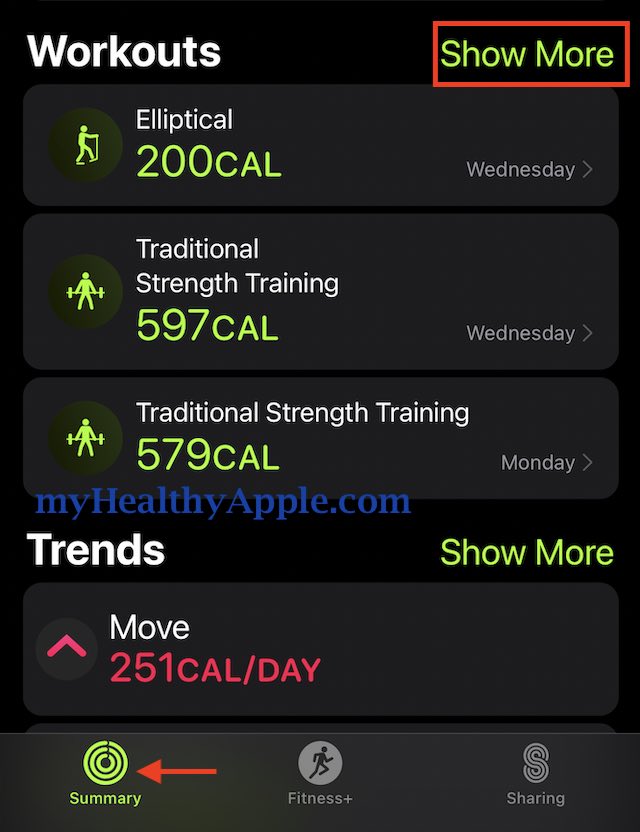Viewport: 640px width, 832px height.
Task: Open Wednesday's 597 cal strength training workout
Action: 320,290
